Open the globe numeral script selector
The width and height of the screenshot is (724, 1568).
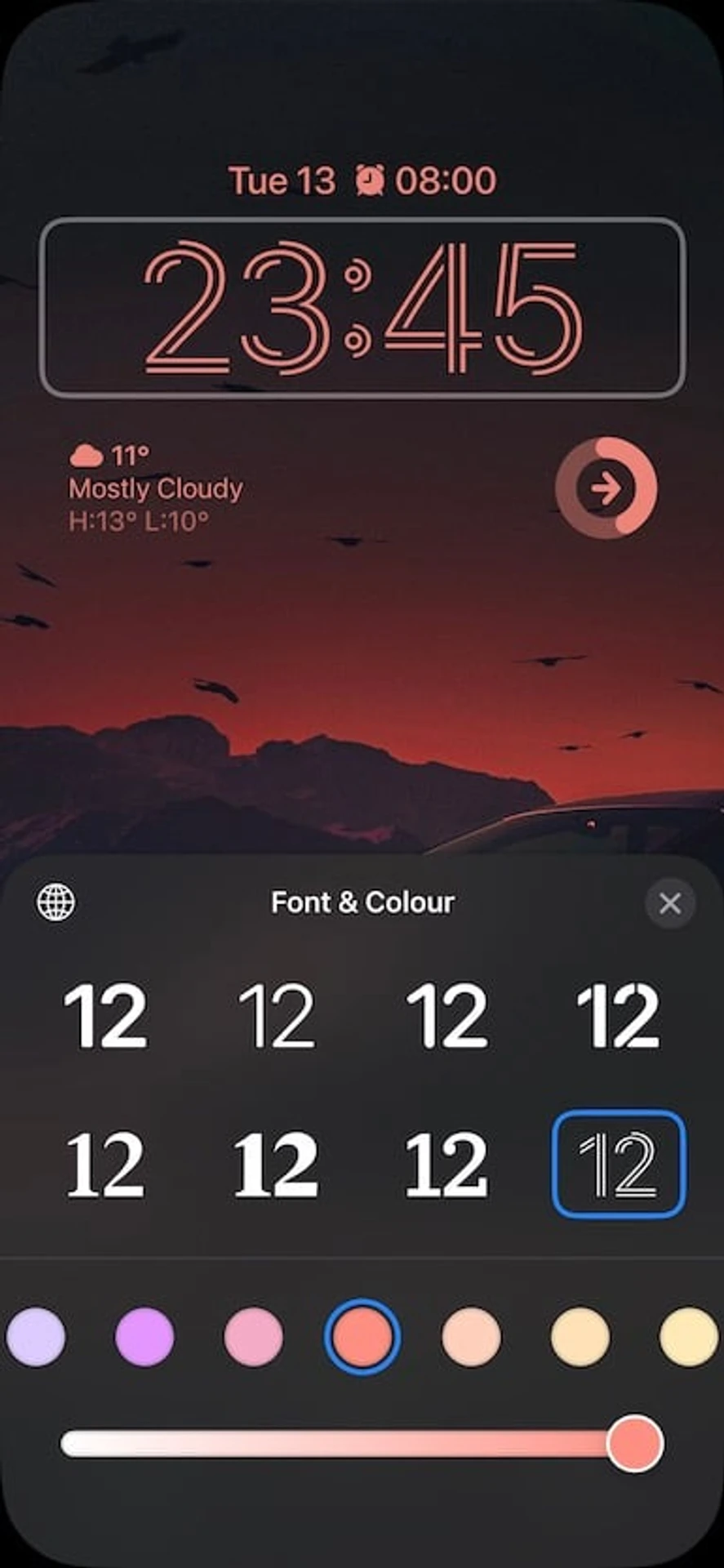(56, 902)
